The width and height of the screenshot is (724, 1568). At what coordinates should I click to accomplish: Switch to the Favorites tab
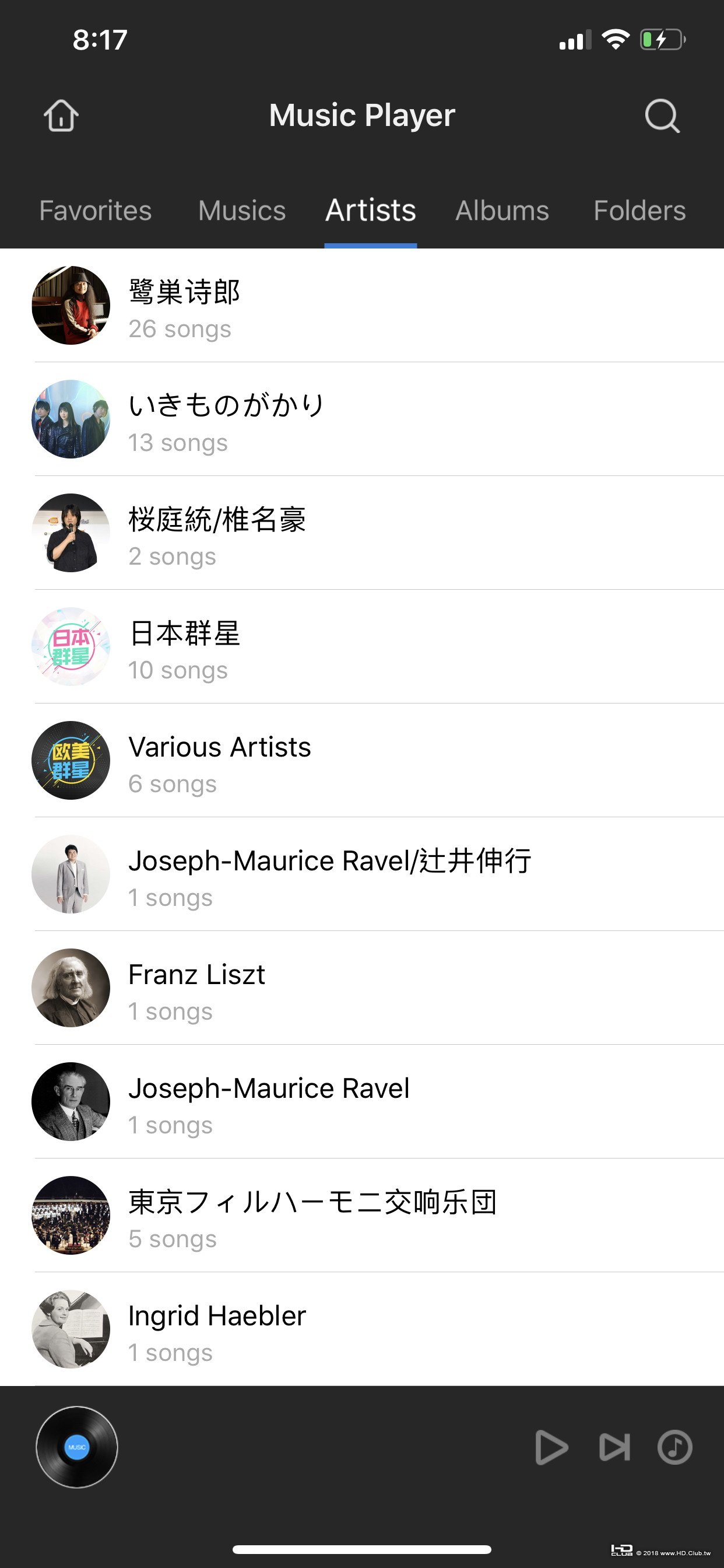pyautogui.click(x=96, y=211)
